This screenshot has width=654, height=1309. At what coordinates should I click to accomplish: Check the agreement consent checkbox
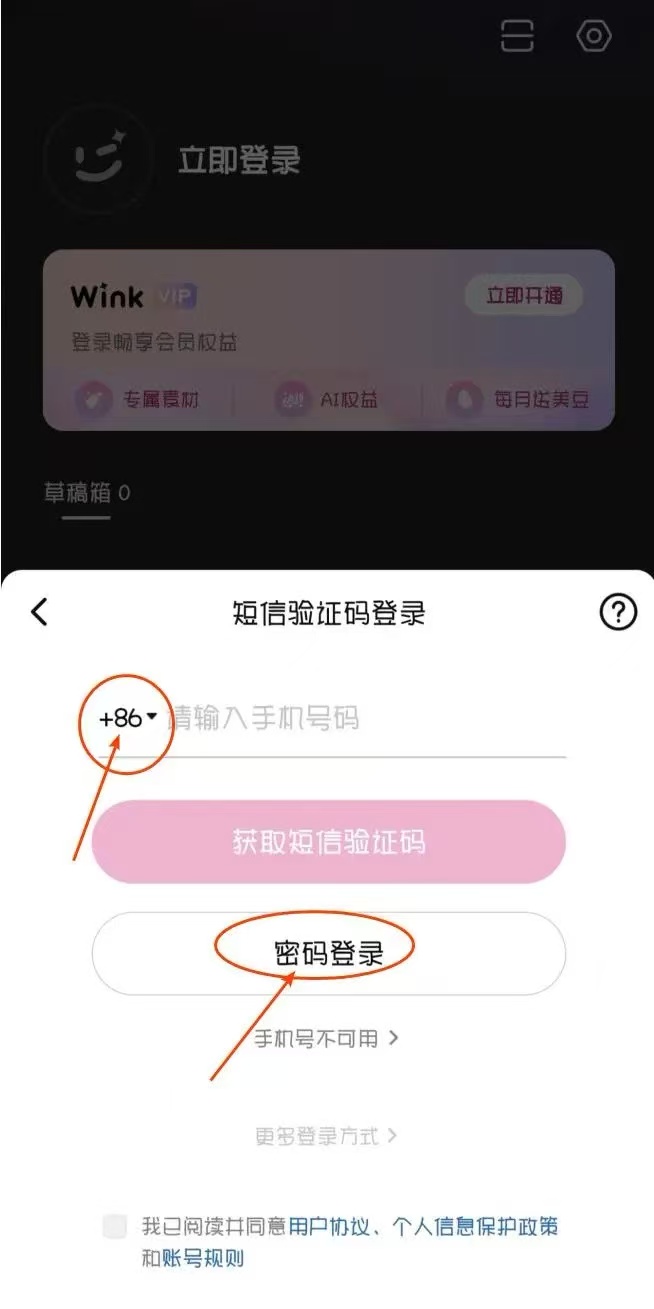tap(115, 1226)
